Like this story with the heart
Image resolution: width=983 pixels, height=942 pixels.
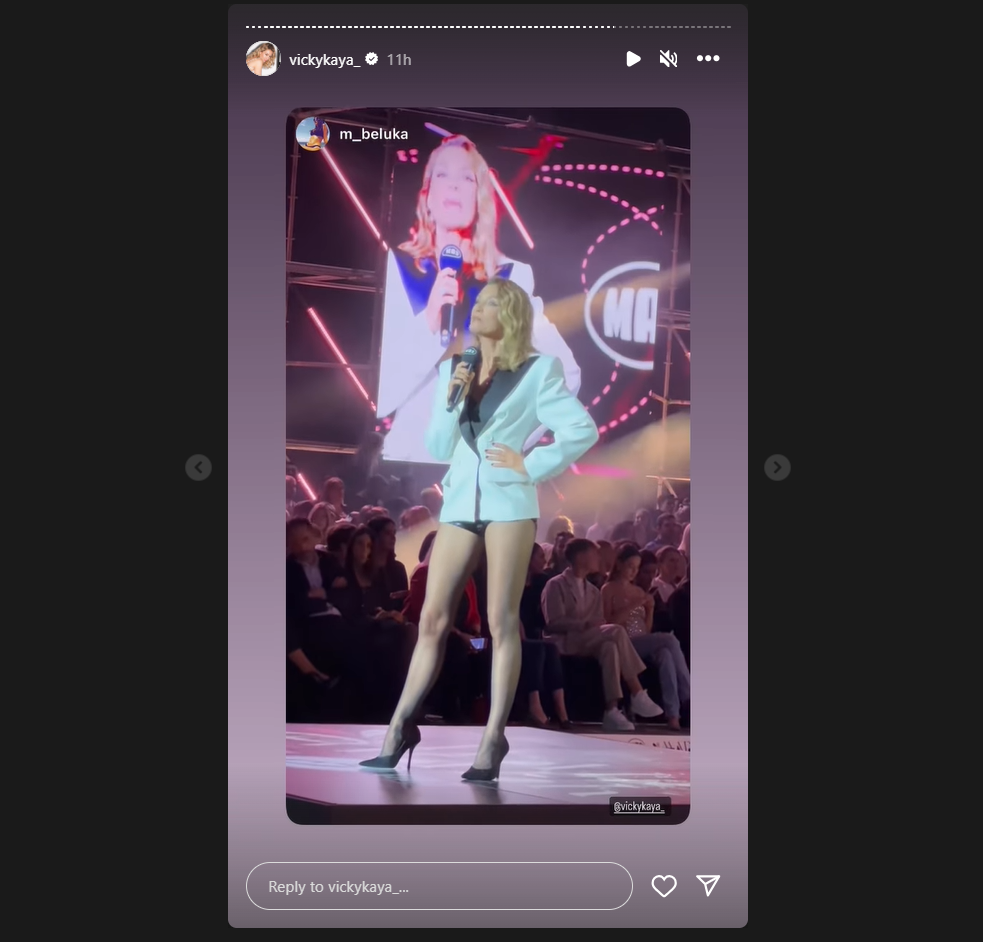664,886
